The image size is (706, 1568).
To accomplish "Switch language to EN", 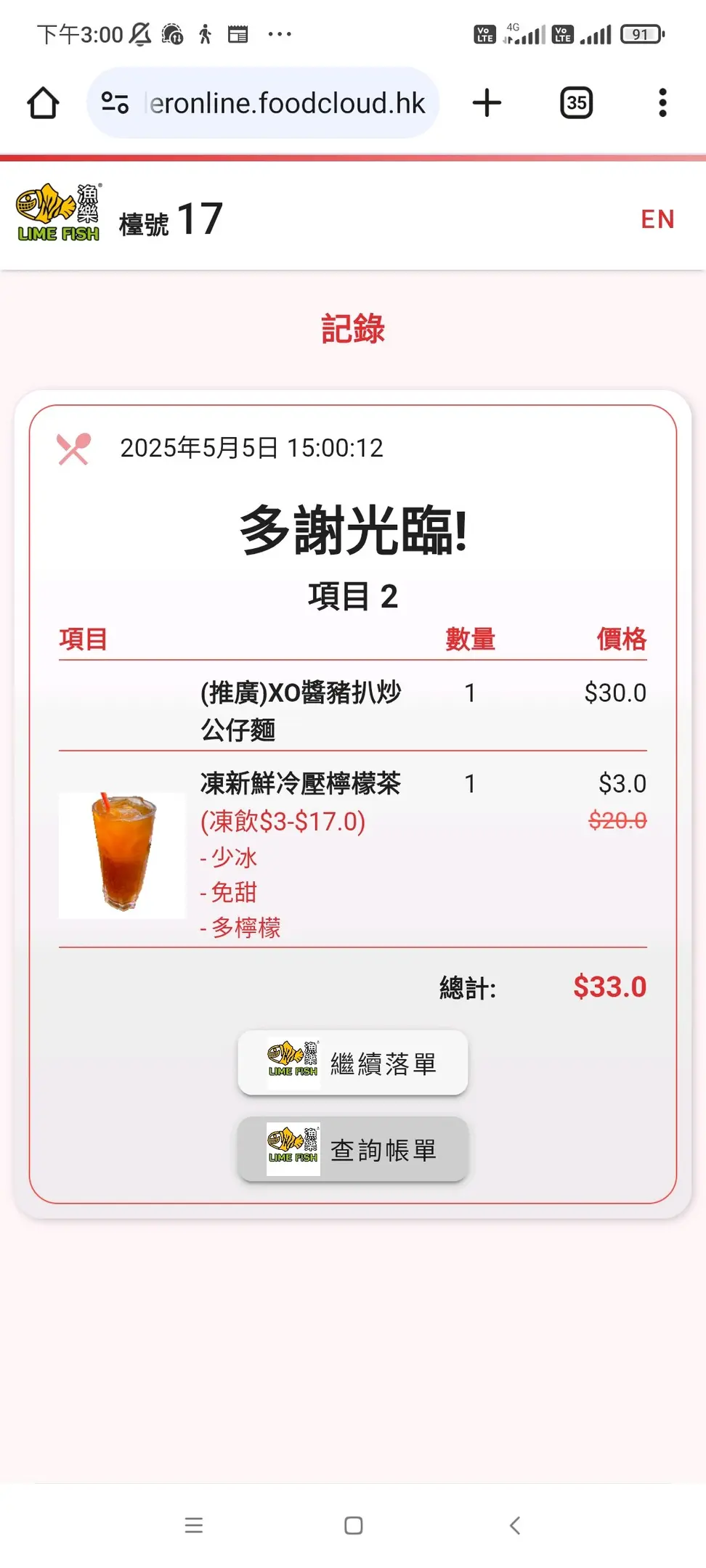I will click(657, 219).
